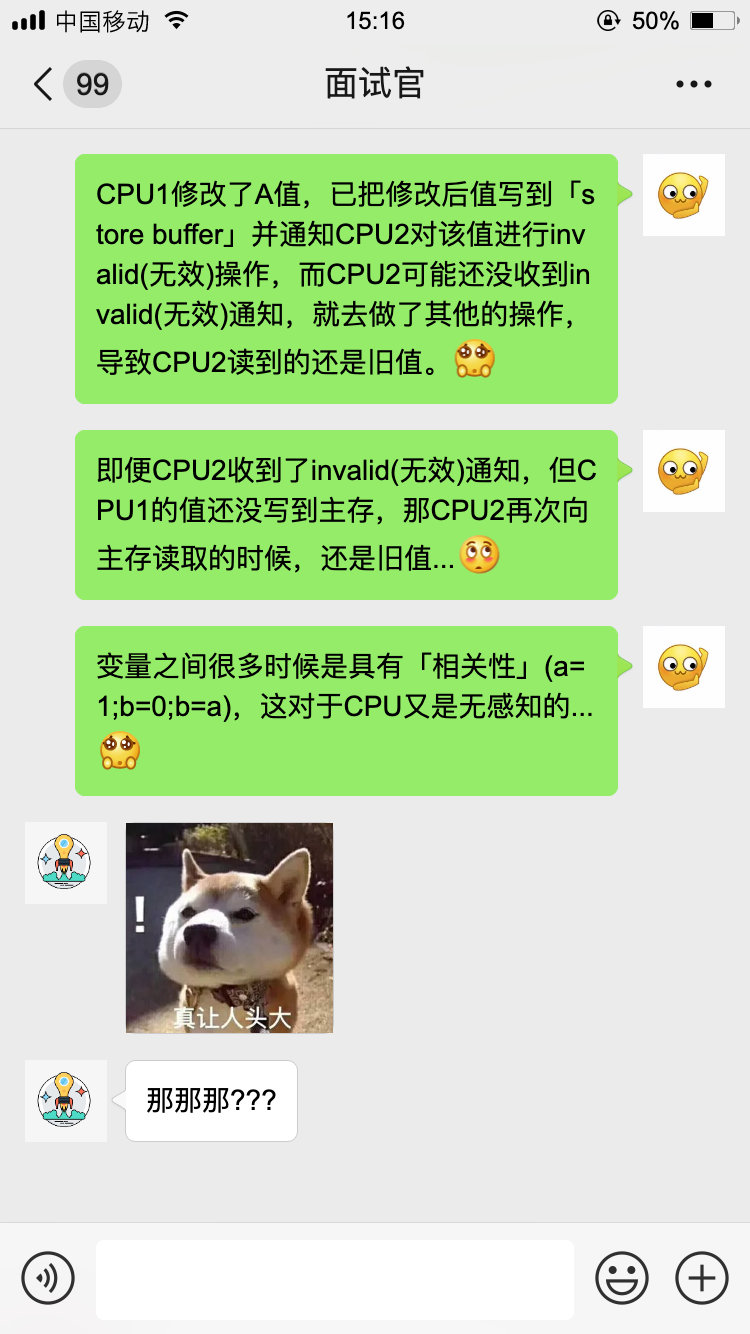The height and width of the screenshot is (1334, 750).
Task: Open sender avatar beside the CPU1修改了A值 message
Action: coord(683,196)
